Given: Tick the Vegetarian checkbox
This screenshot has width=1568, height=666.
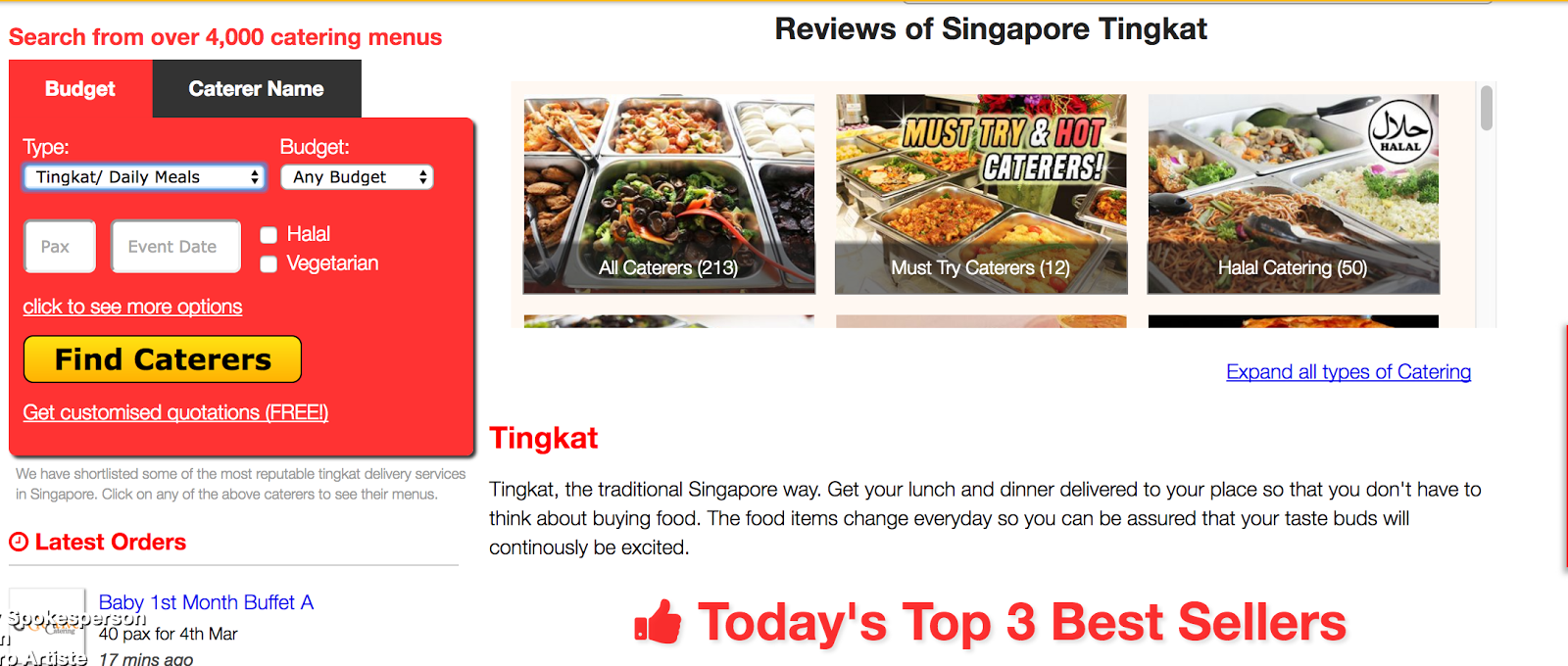Looking at the screenshot, I should (269, 264).
